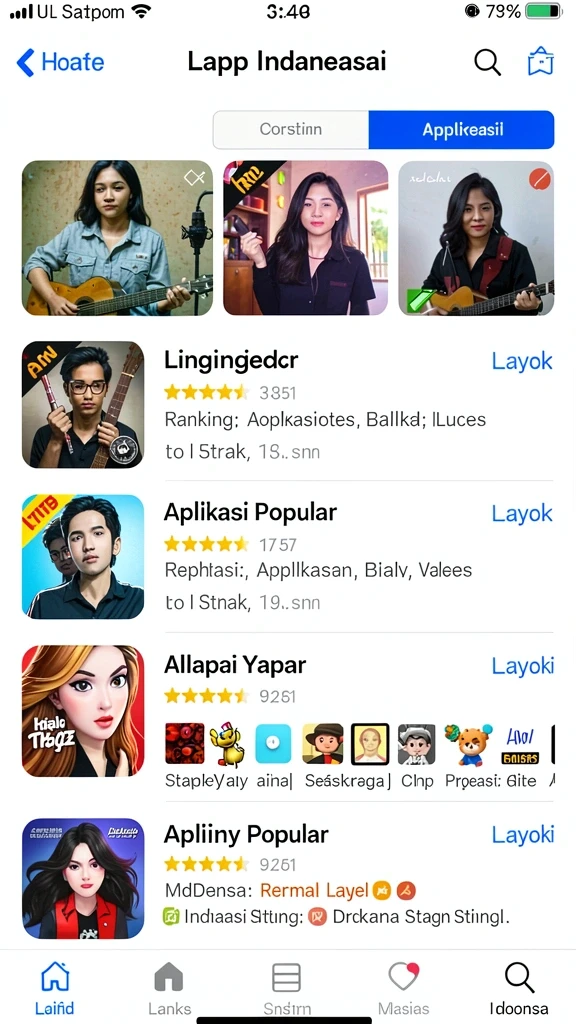Go back to Hoate
Image resolution: width=576 pixels, height=1024 pixels.
point(60,62)
